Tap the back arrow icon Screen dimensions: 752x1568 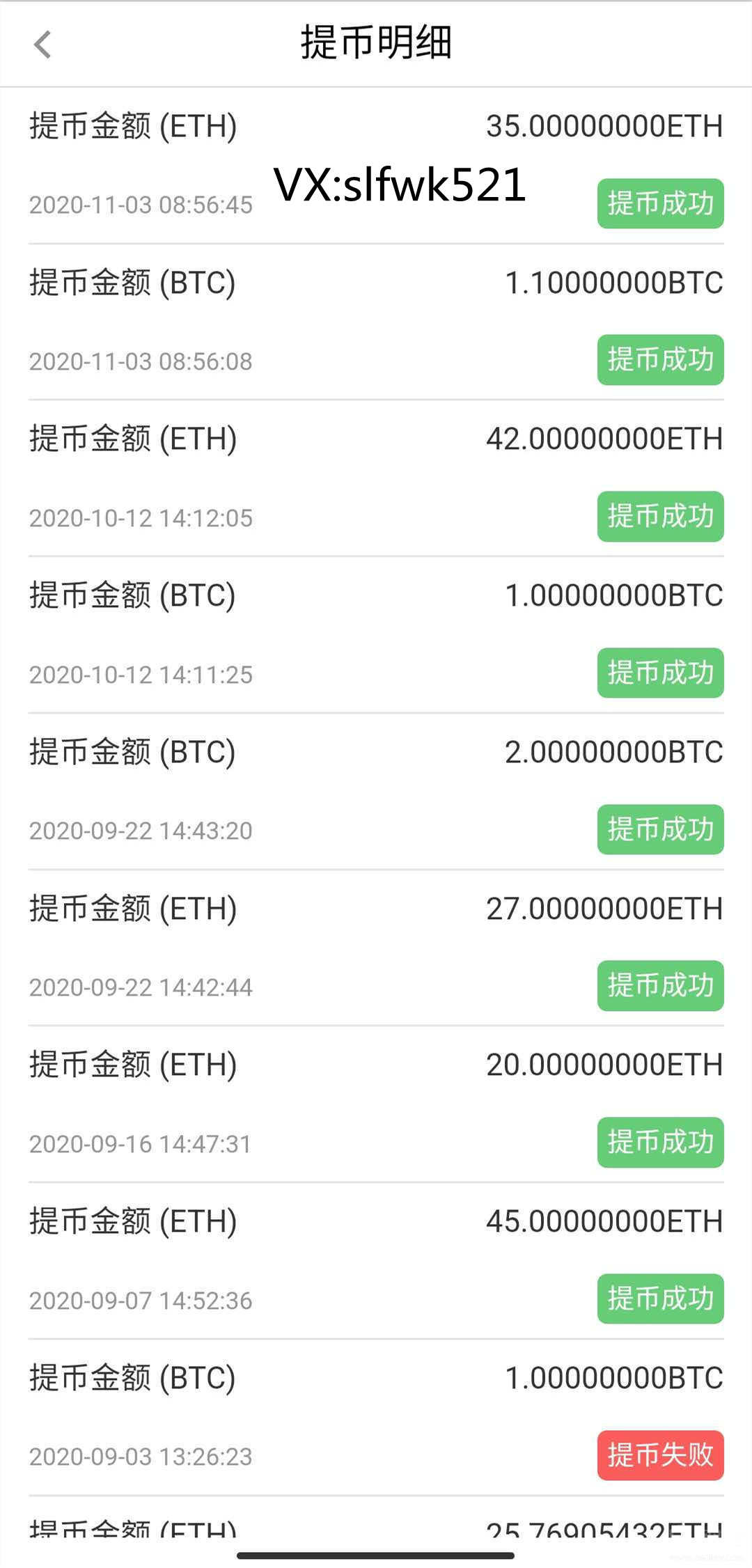(43, 45)
